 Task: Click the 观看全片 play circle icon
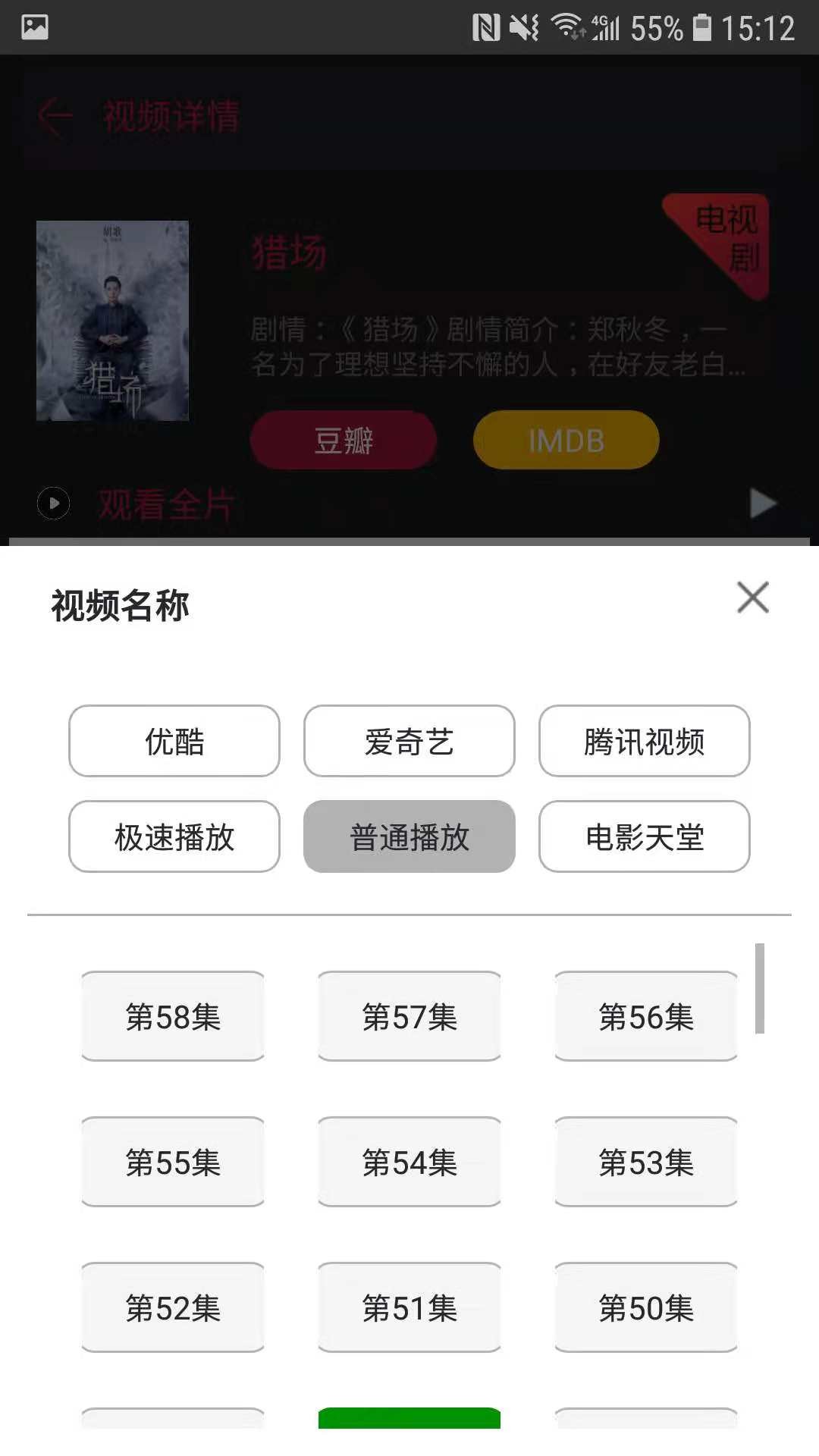53,503
